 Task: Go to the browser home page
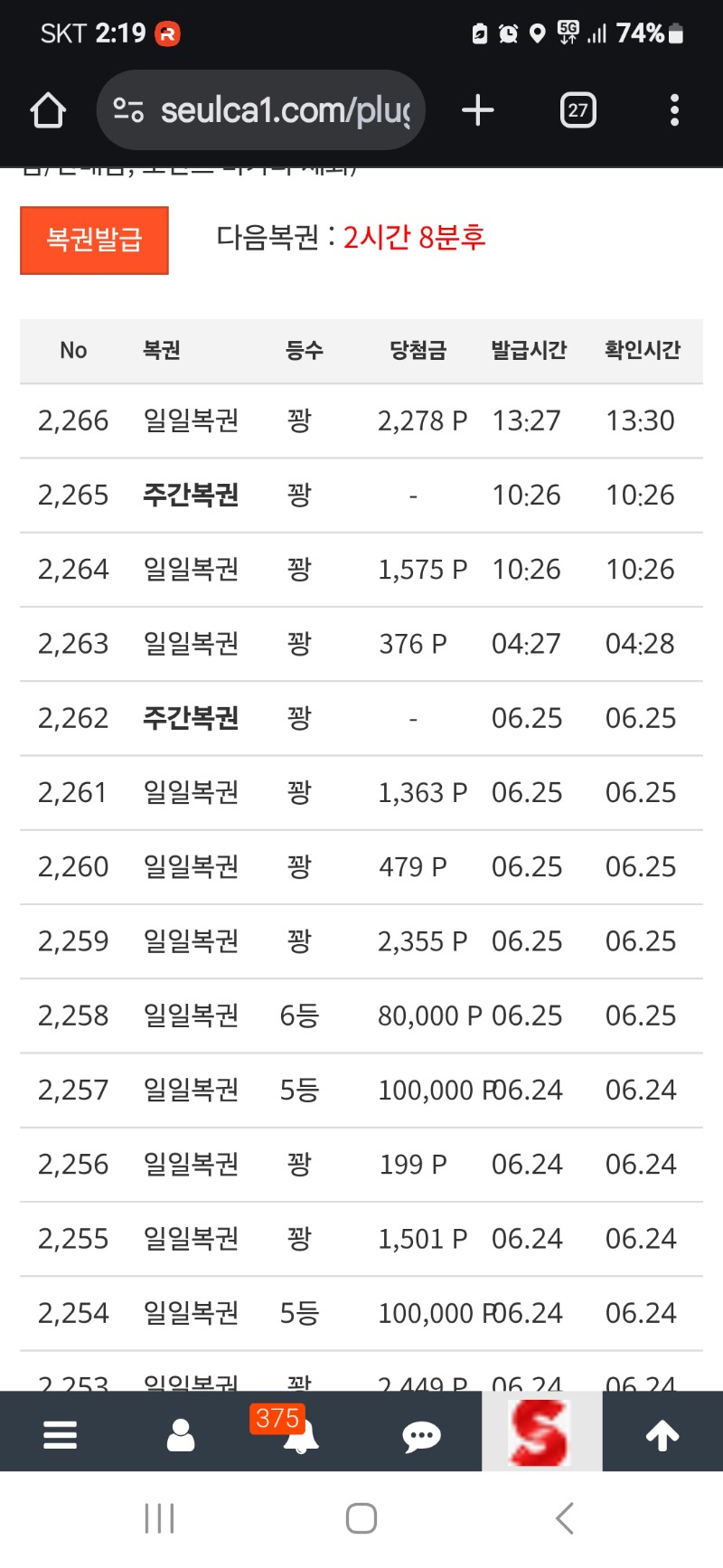click(48, 110)
